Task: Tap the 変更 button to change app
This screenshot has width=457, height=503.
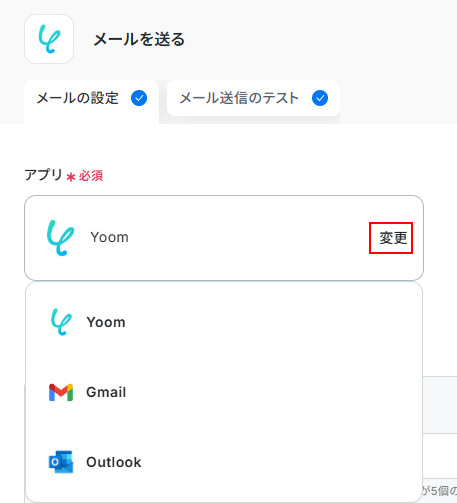Action: click(391, 238)
